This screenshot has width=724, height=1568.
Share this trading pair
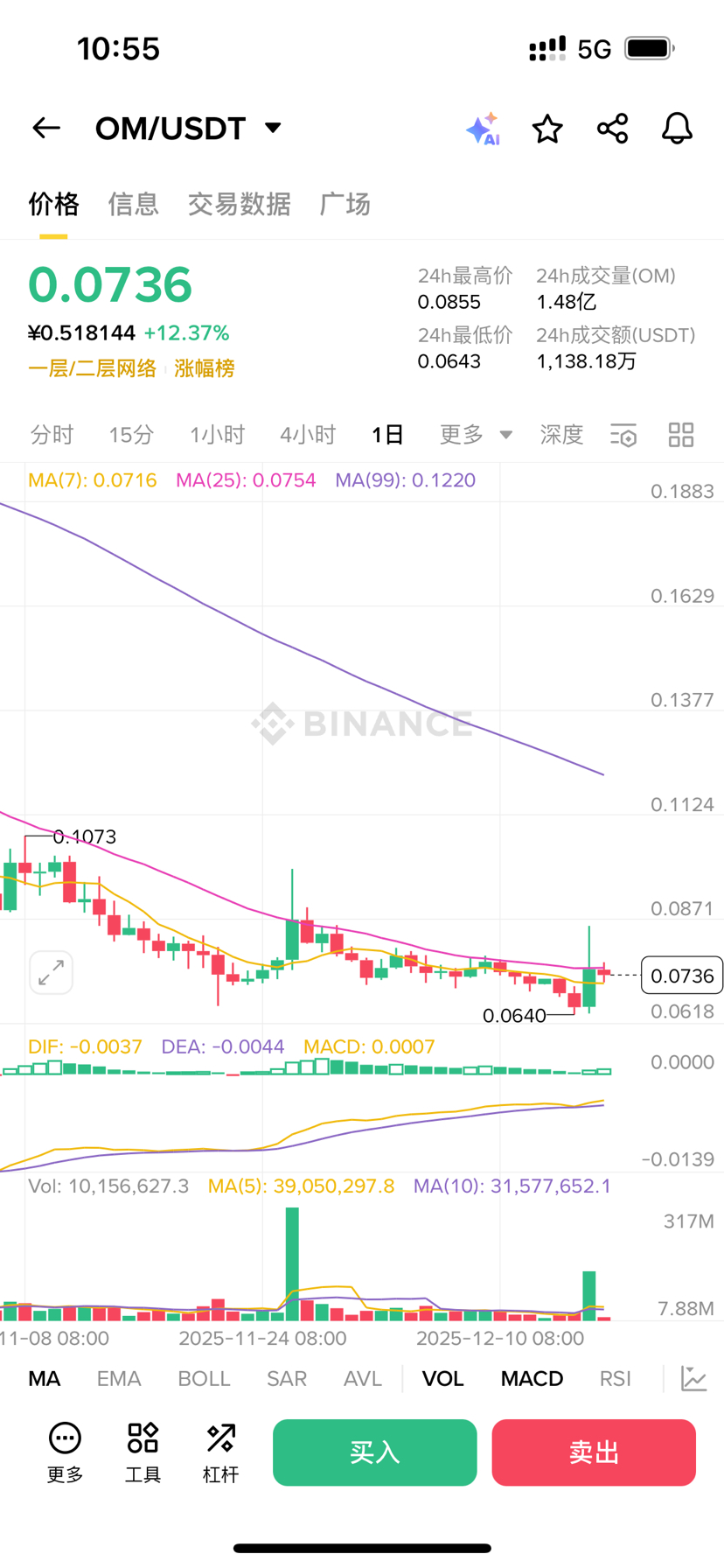coord(612,129)
